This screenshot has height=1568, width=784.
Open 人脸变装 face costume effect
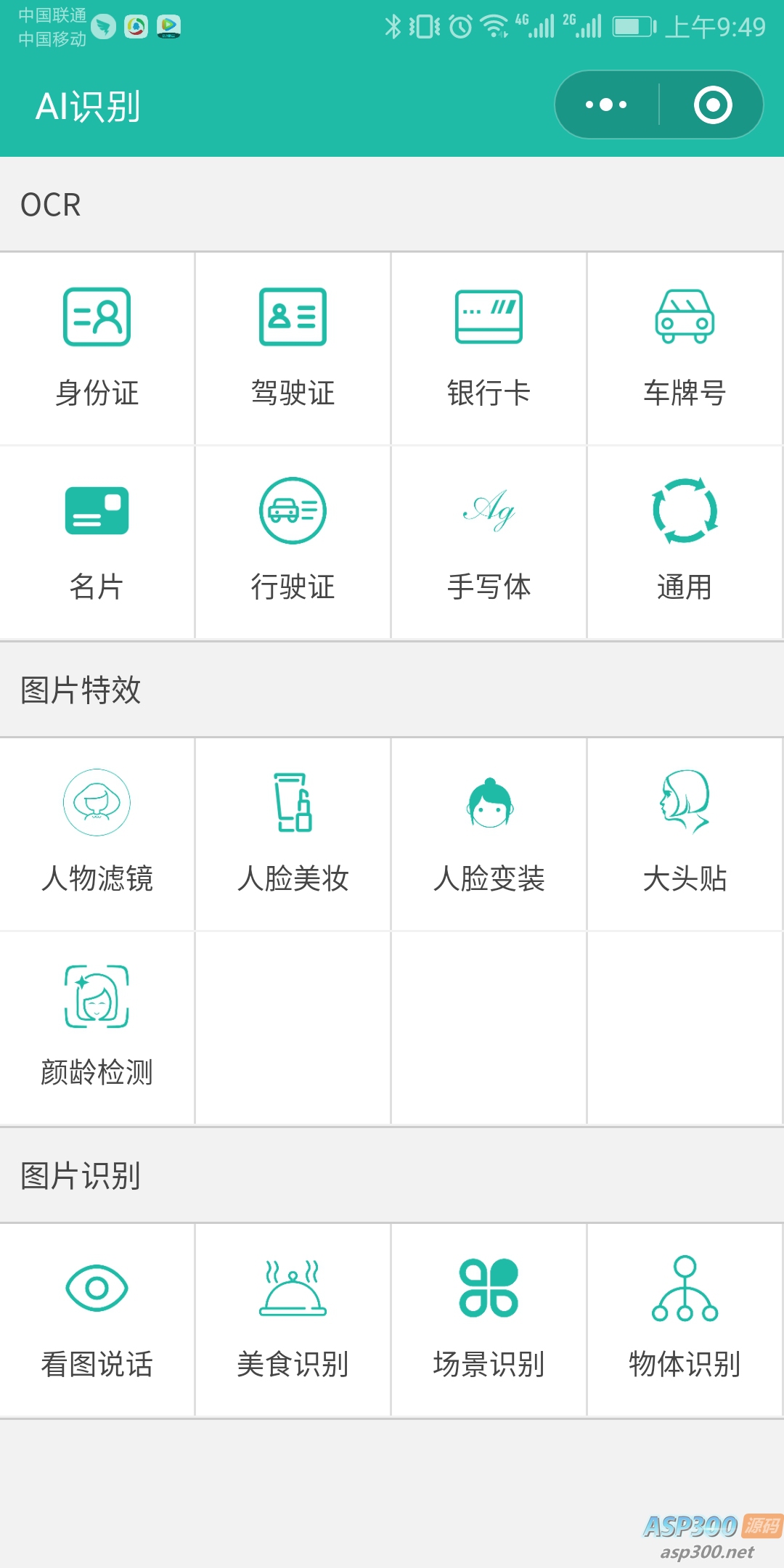pos(489,834)
